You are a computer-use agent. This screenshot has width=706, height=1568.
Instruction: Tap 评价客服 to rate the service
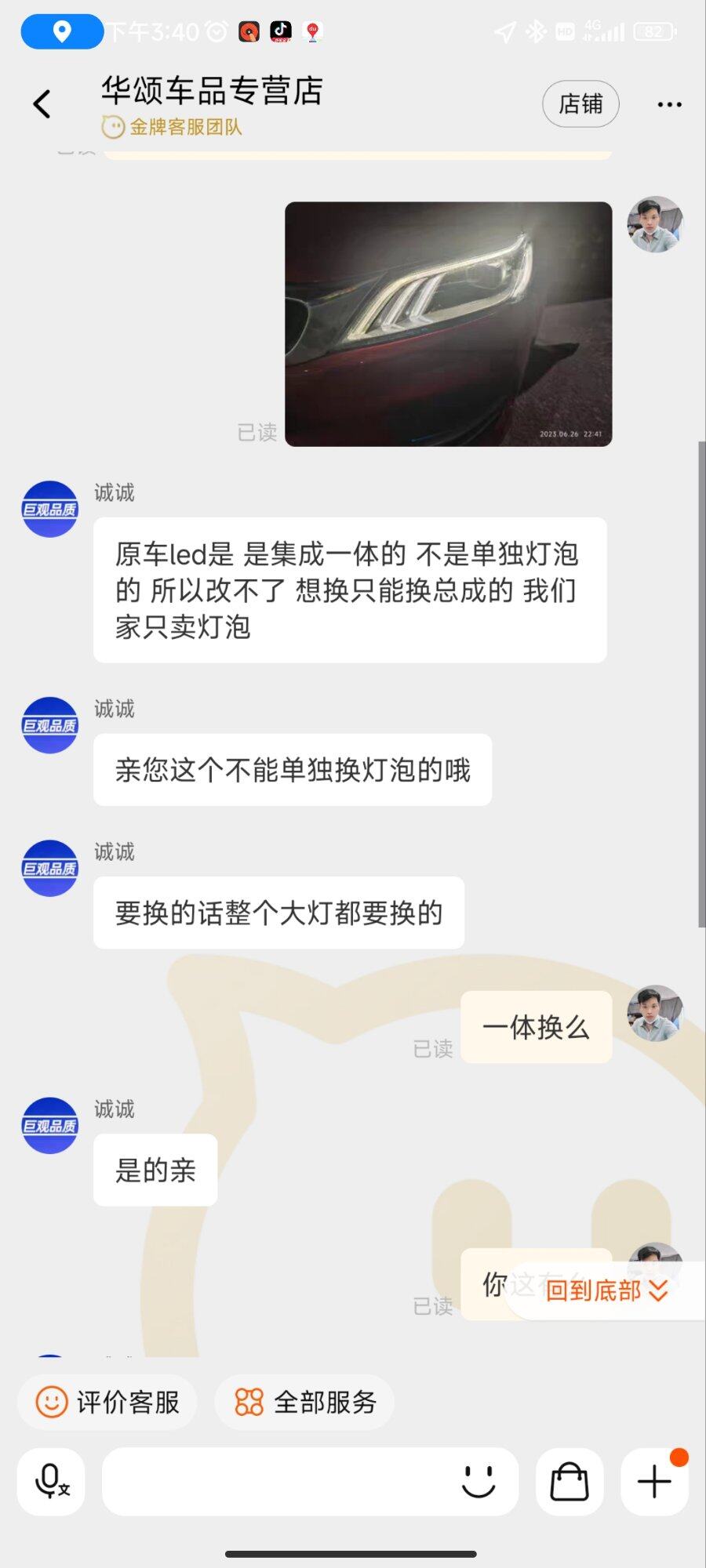point(107,1402)
